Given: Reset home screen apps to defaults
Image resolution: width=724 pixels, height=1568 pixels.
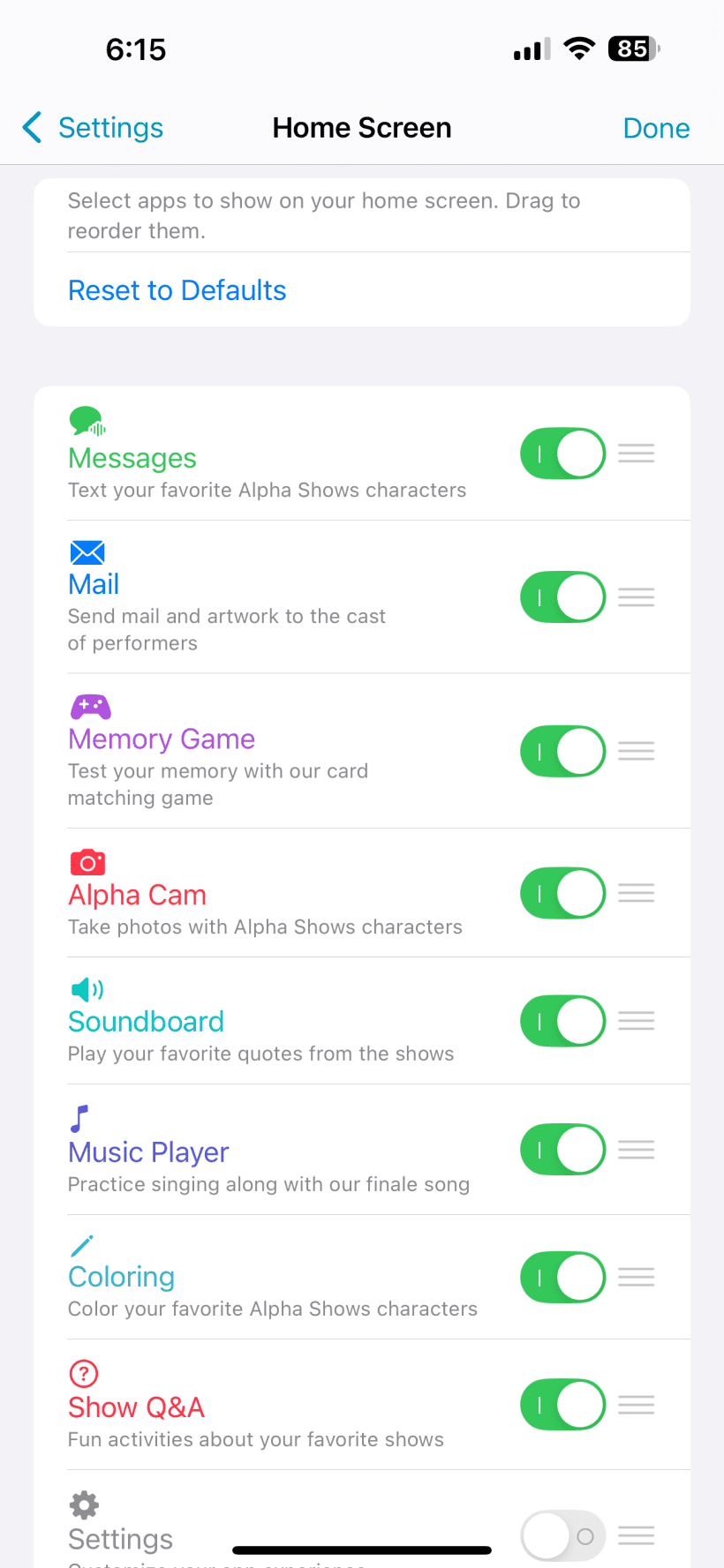Looking at the screenshot, I should [x=177, y=290].
